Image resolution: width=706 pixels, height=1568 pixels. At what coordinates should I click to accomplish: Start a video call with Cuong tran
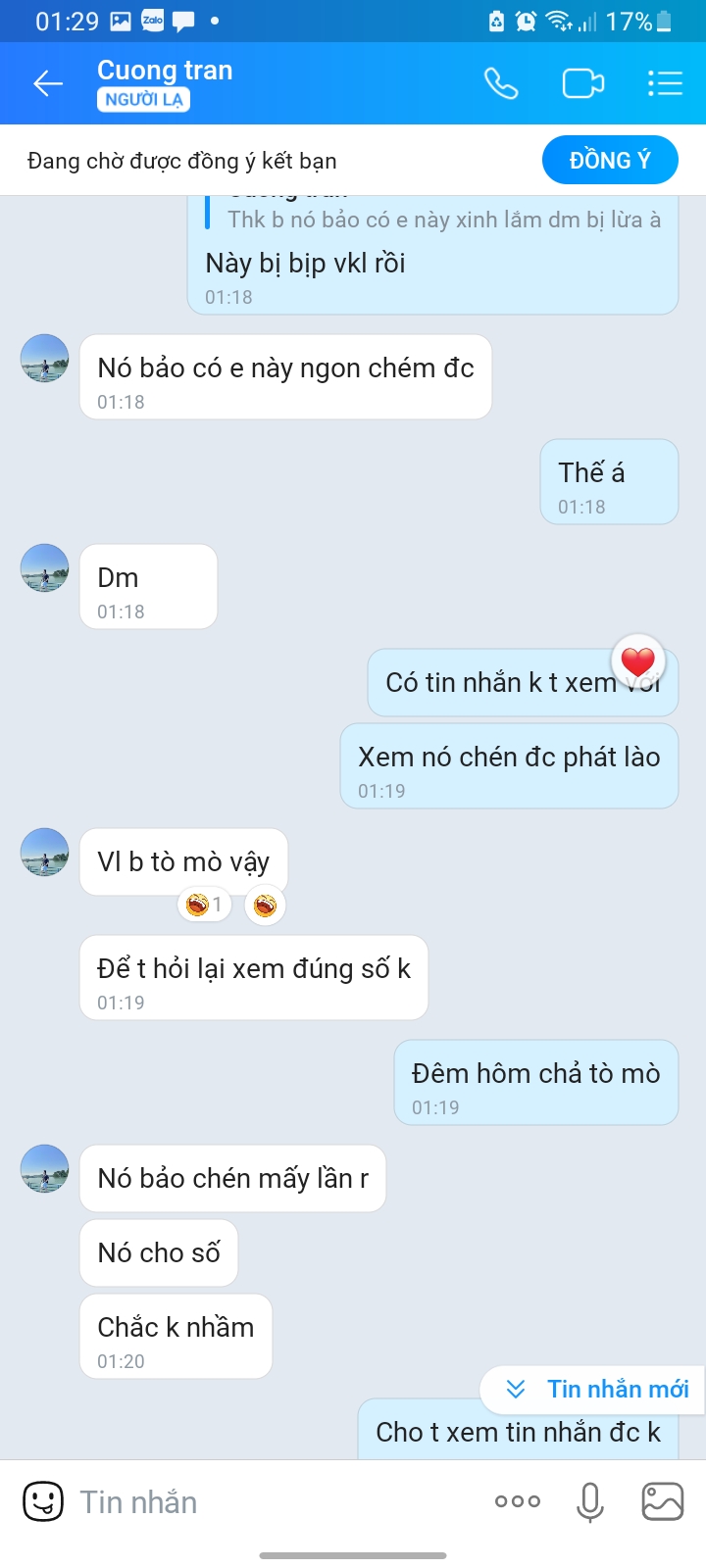coord(582,84)
